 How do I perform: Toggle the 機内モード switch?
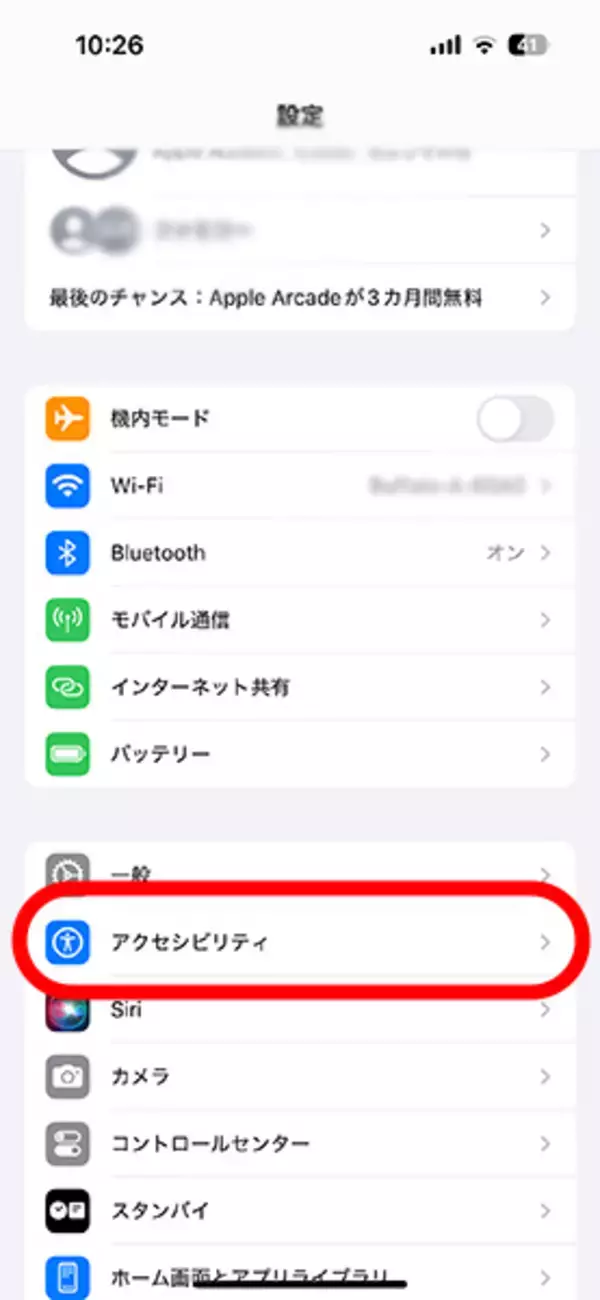pos(514,419)
